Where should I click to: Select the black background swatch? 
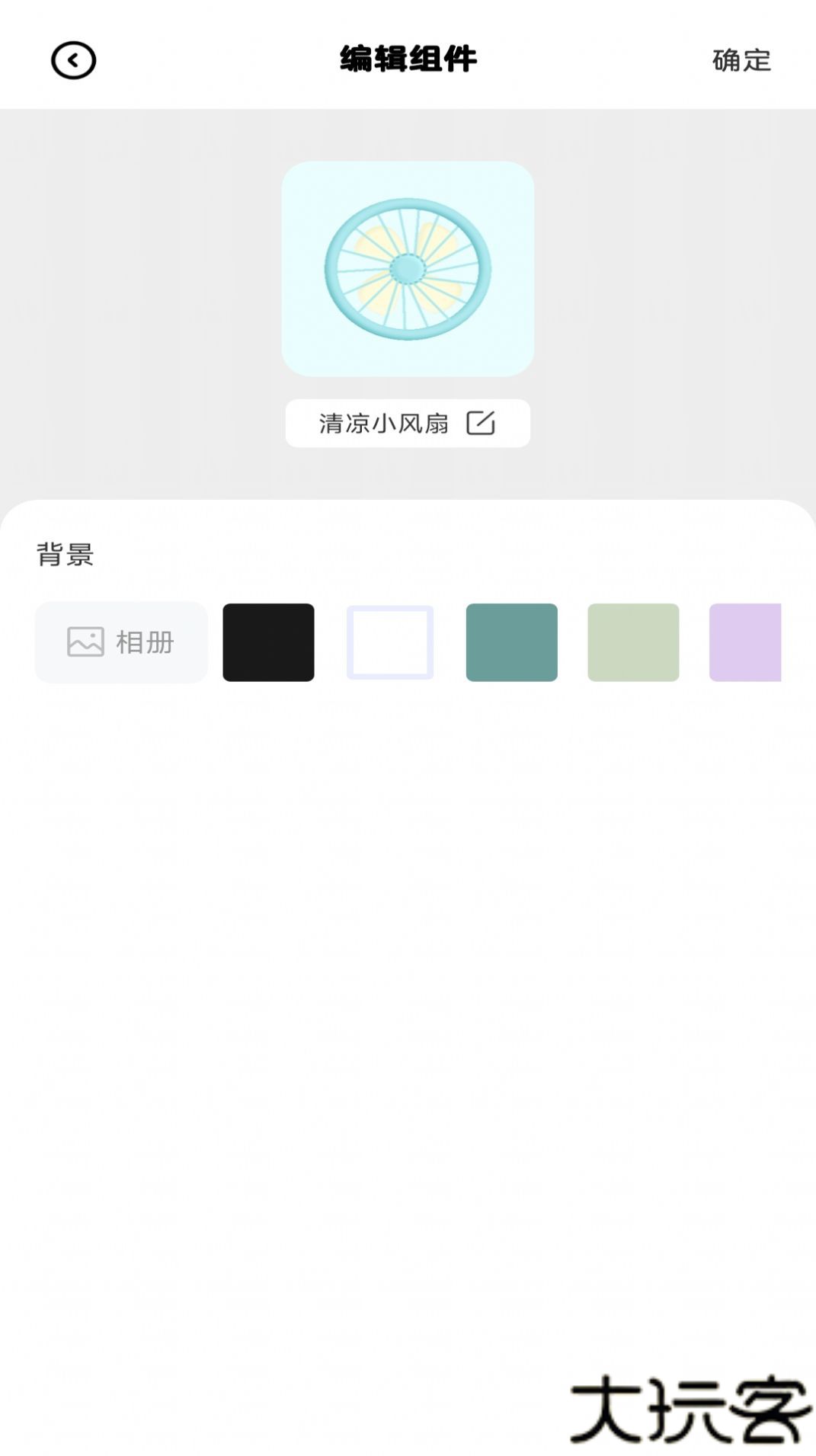click(268, 642)
